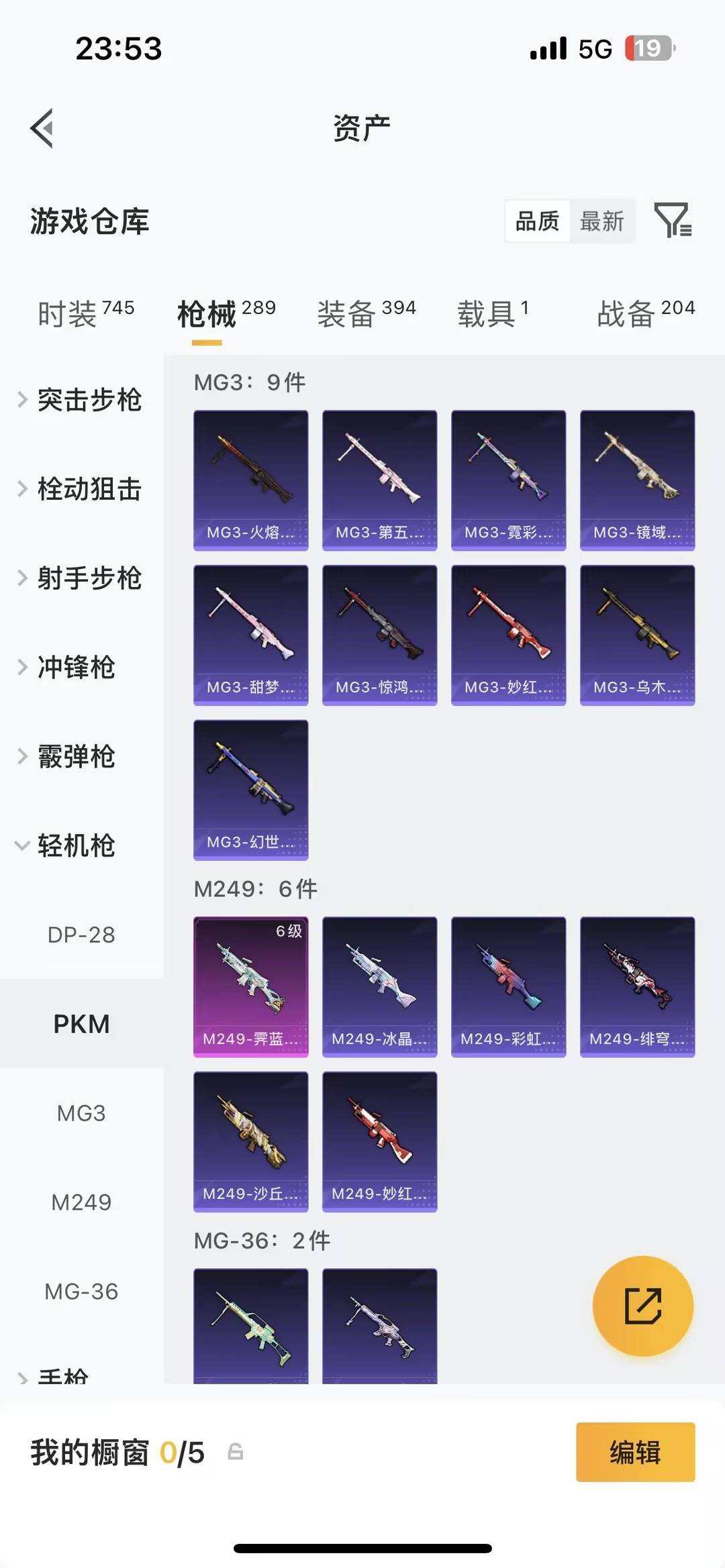Navigate back with the top-left arrow
The height and width of the screenshot is (1568, 725).
tap(43, 127)
